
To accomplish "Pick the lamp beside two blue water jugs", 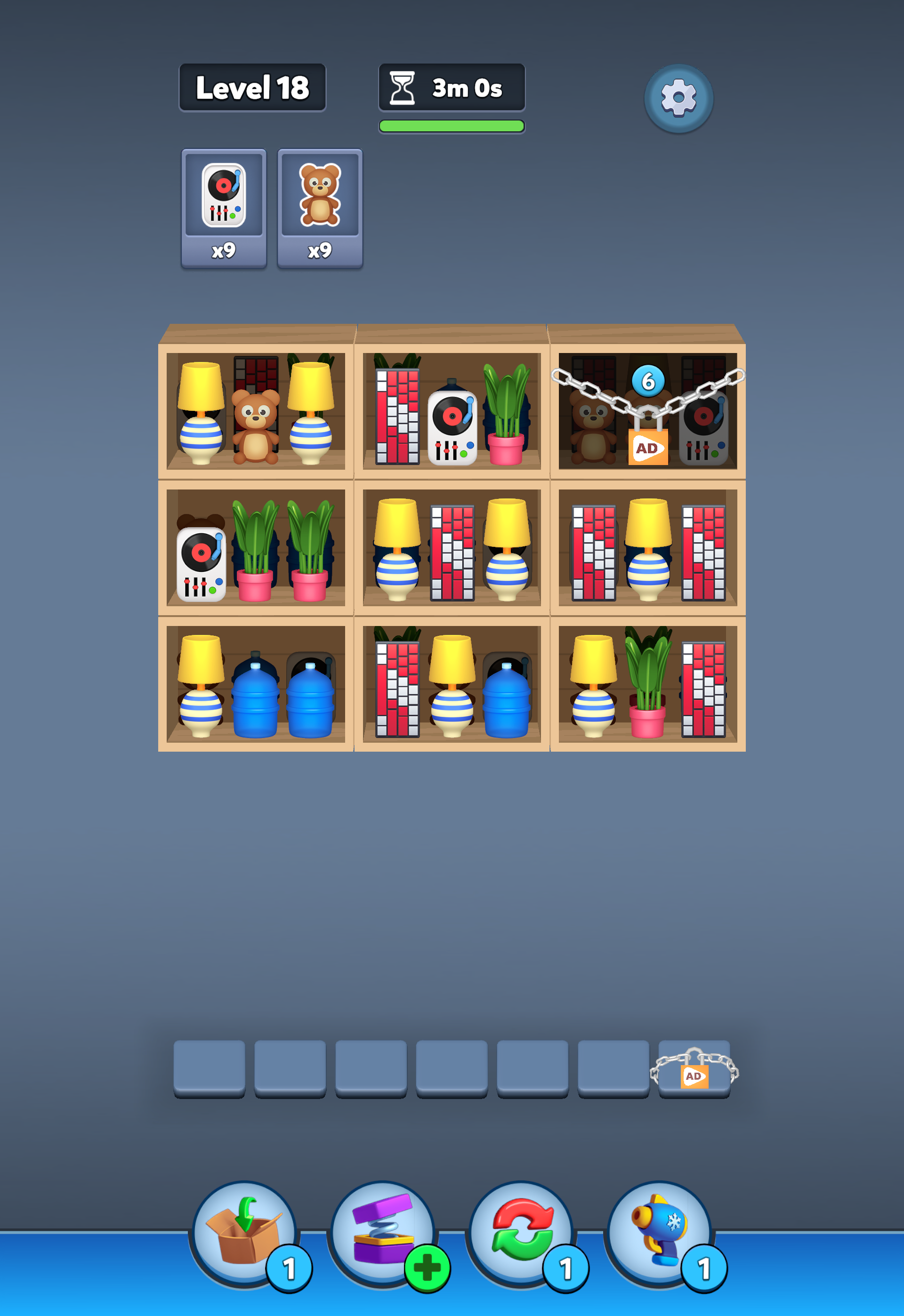I will [201, 685].
